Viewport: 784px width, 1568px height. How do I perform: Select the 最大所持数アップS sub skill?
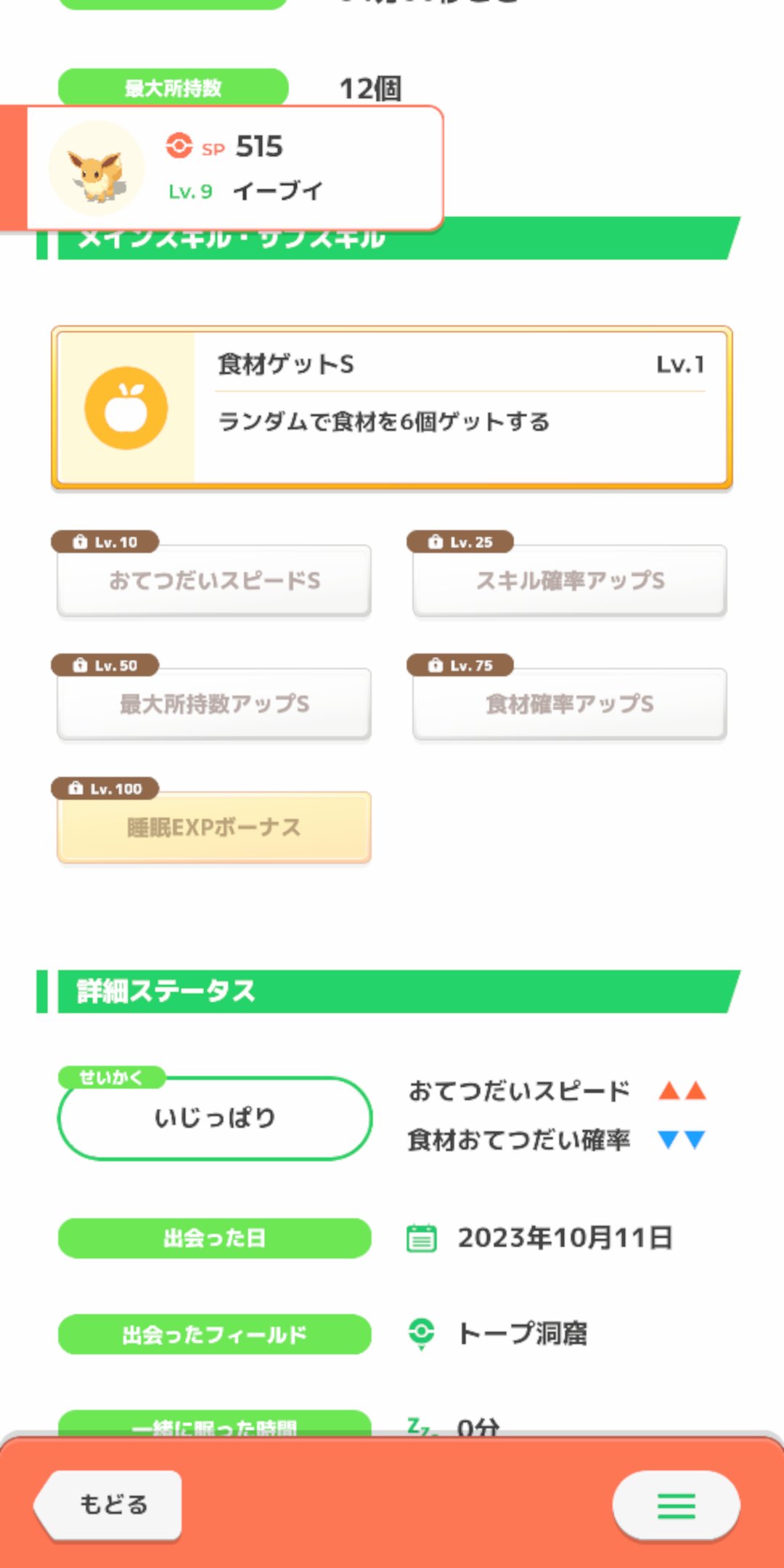[214, 704]
